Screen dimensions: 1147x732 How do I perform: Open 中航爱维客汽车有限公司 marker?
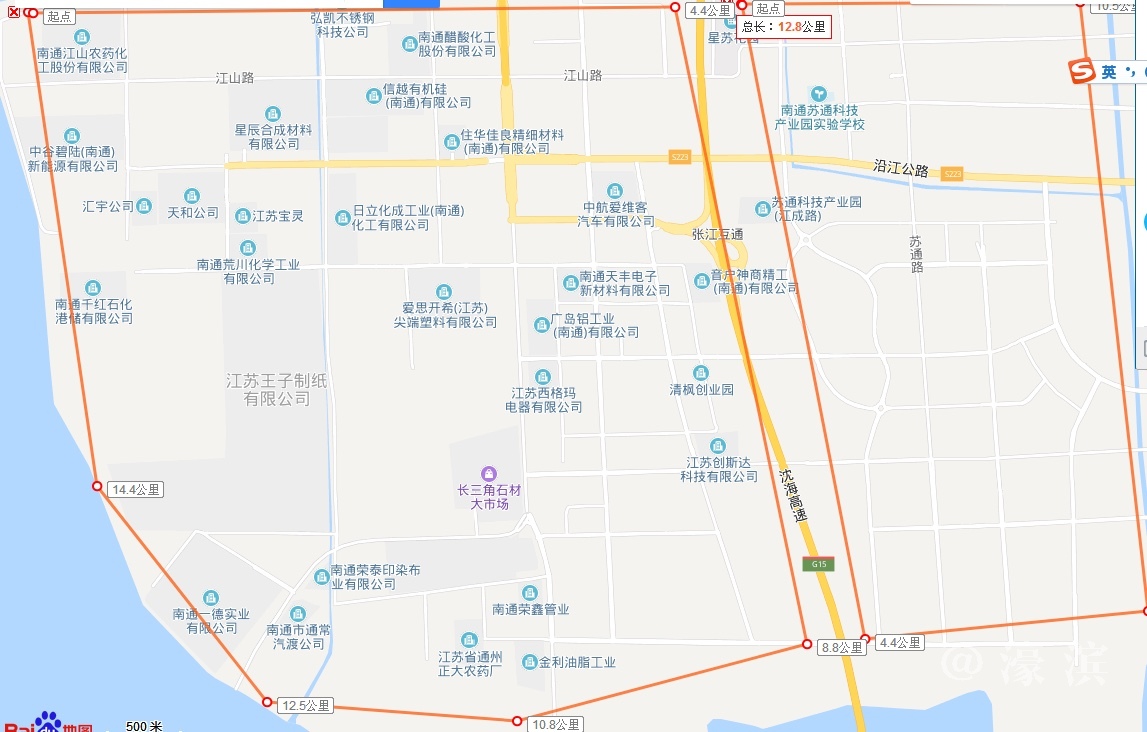click(x=614, y=191)
